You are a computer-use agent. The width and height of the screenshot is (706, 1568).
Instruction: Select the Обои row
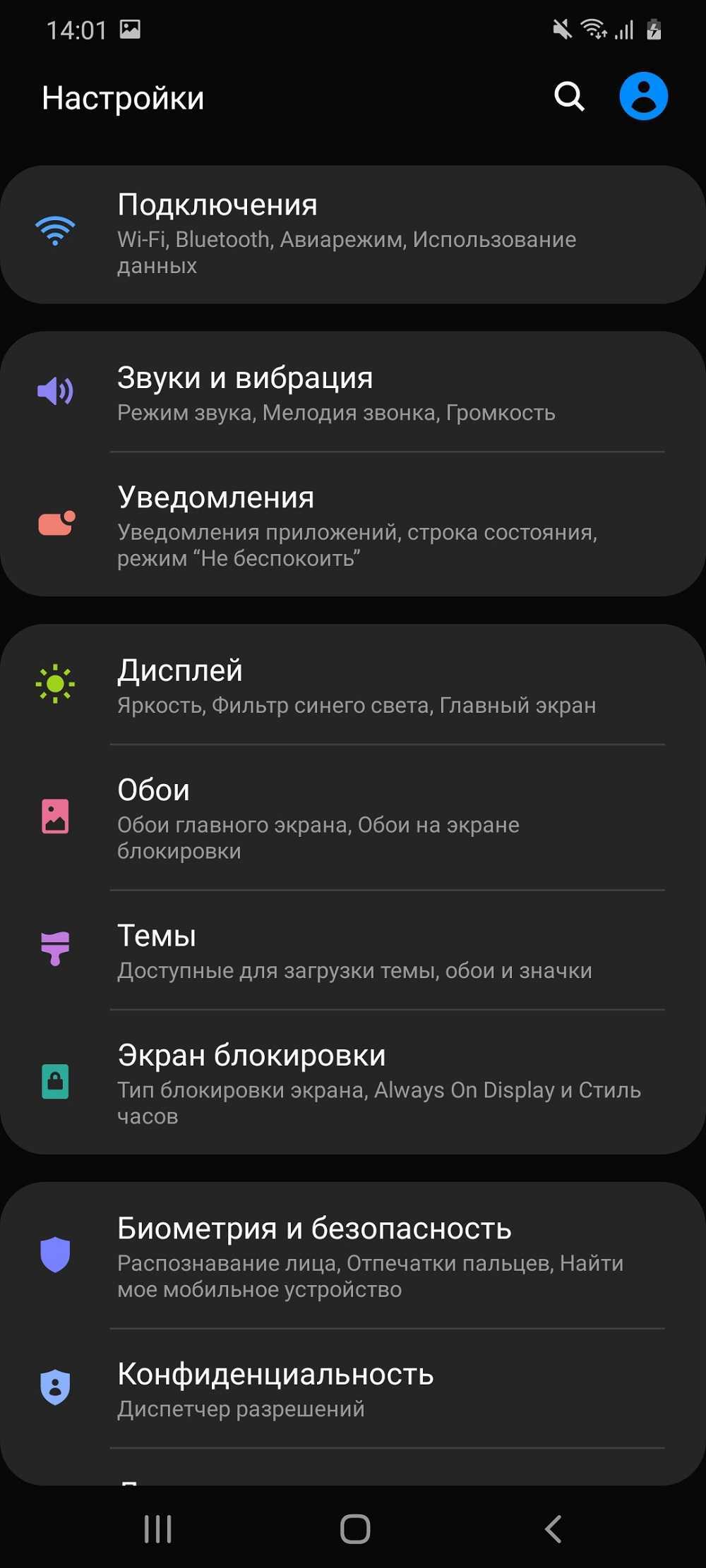pyautogui.click(x=353, y=818)
